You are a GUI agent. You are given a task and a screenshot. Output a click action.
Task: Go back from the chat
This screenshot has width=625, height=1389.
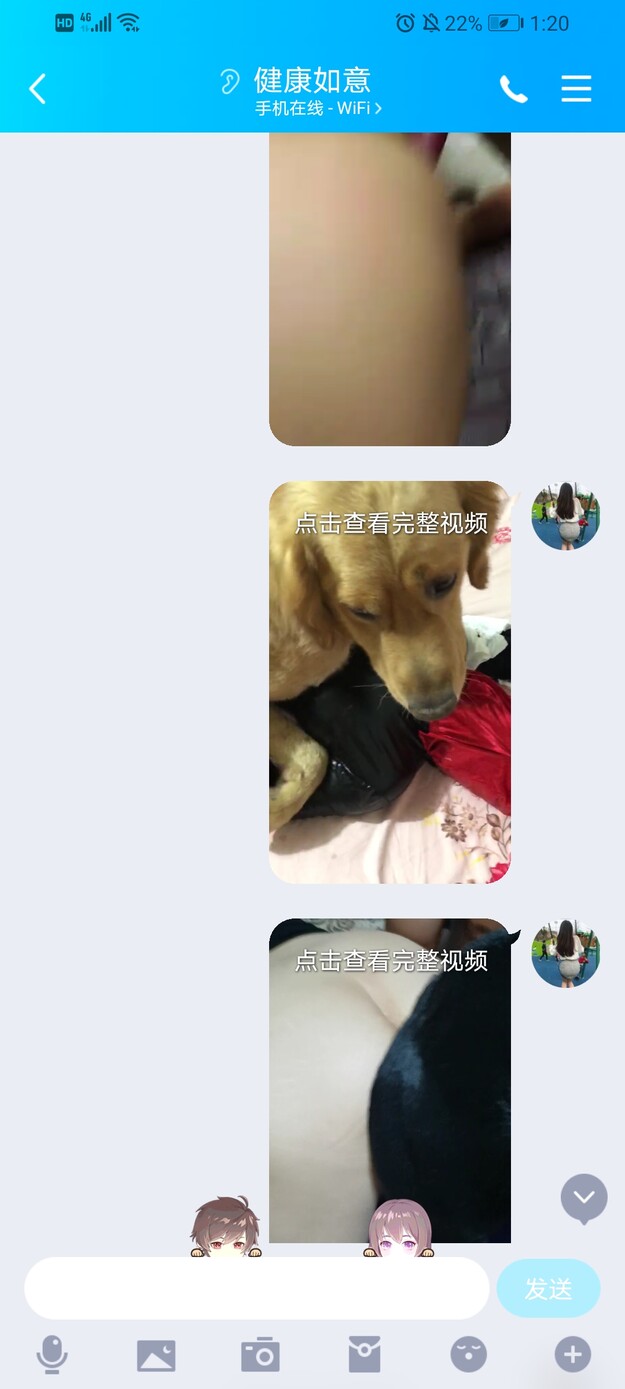click(x=37, y=89)
